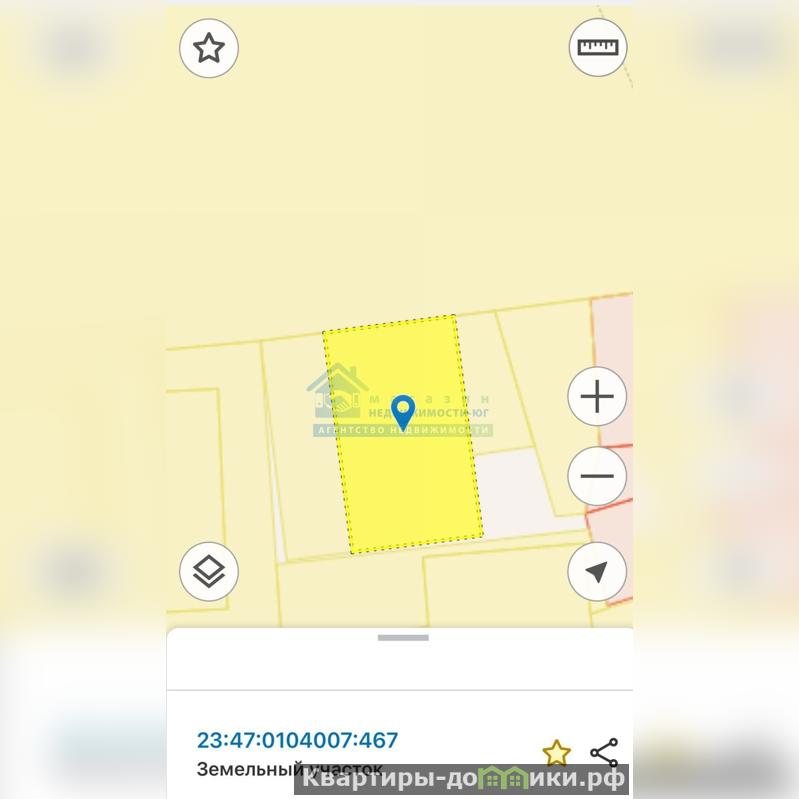This screenshot has width=799, height=799.
Task: Add parcel 23:47:0104007:467 to favorites
Action: click(556, 753)
